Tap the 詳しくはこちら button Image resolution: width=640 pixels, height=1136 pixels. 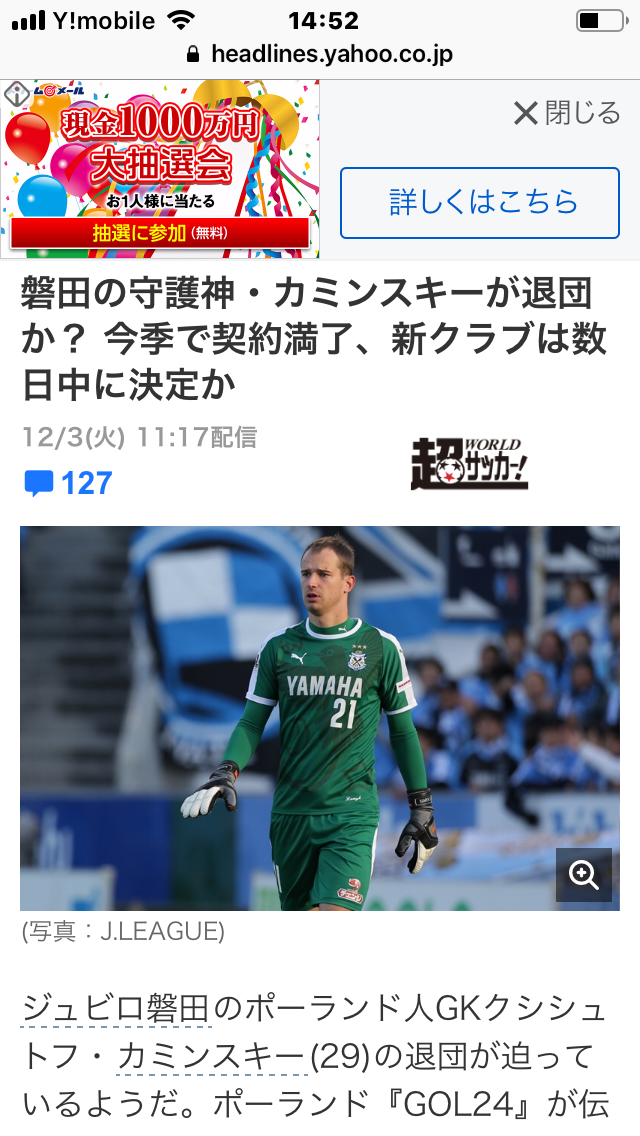[x=480, y=203]
